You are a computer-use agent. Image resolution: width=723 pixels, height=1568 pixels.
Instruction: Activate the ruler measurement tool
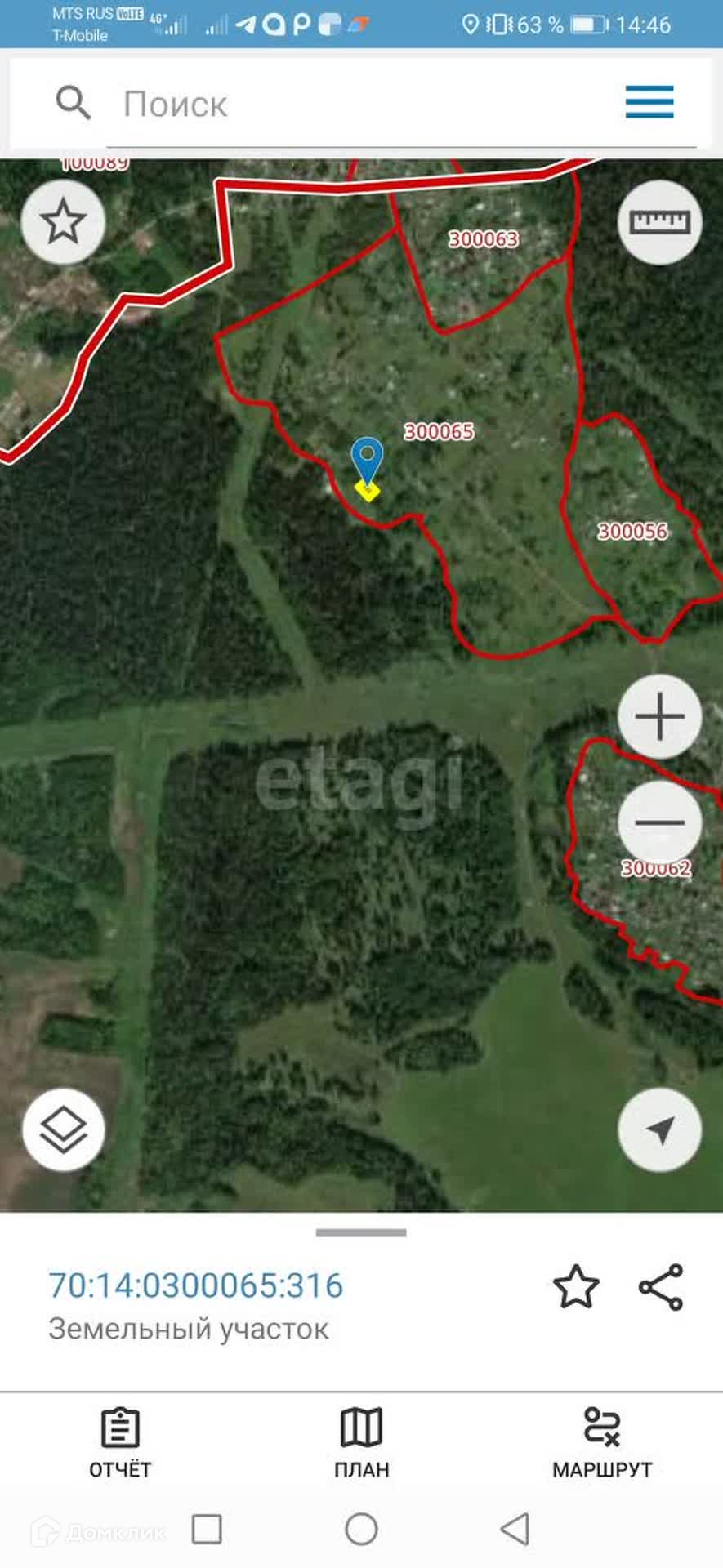point(659,222)
